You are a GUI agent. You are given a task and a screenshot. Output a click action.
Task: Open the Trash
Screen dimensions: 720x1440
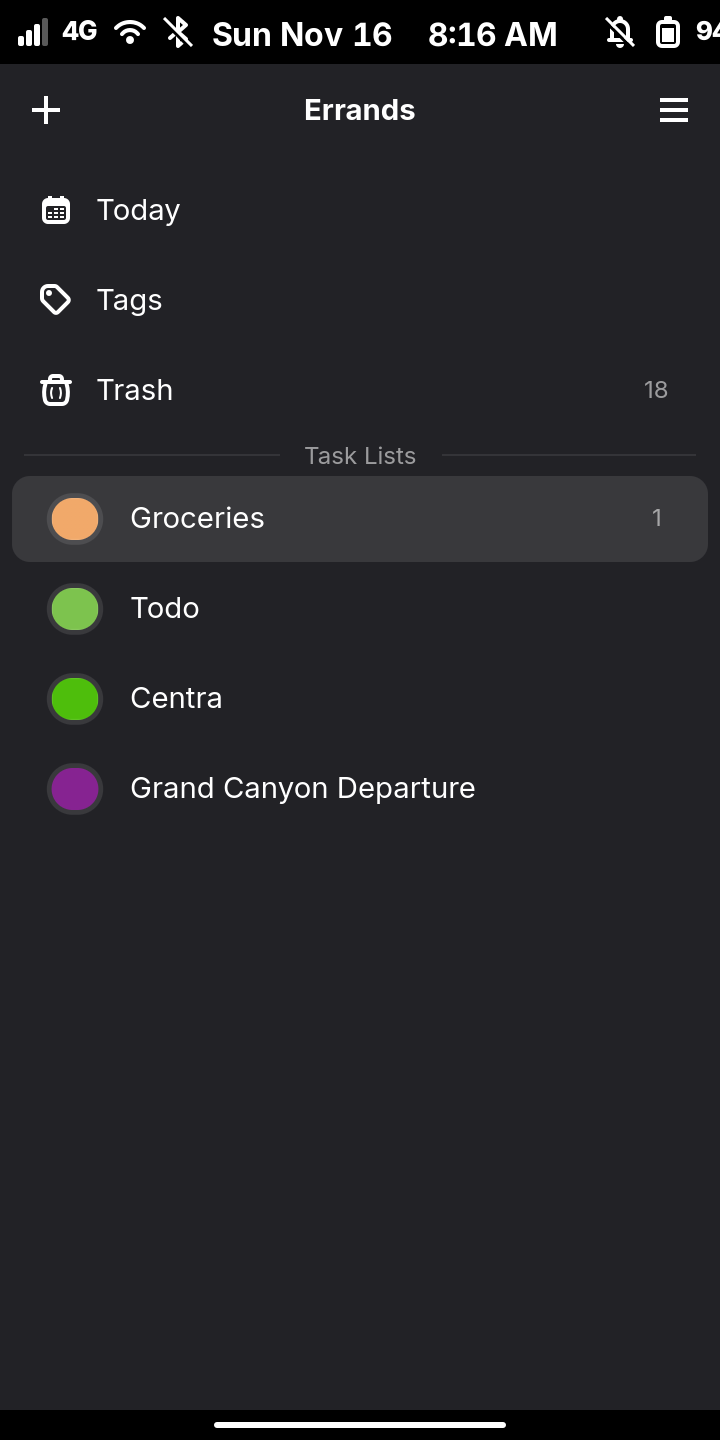coord(135,390)
